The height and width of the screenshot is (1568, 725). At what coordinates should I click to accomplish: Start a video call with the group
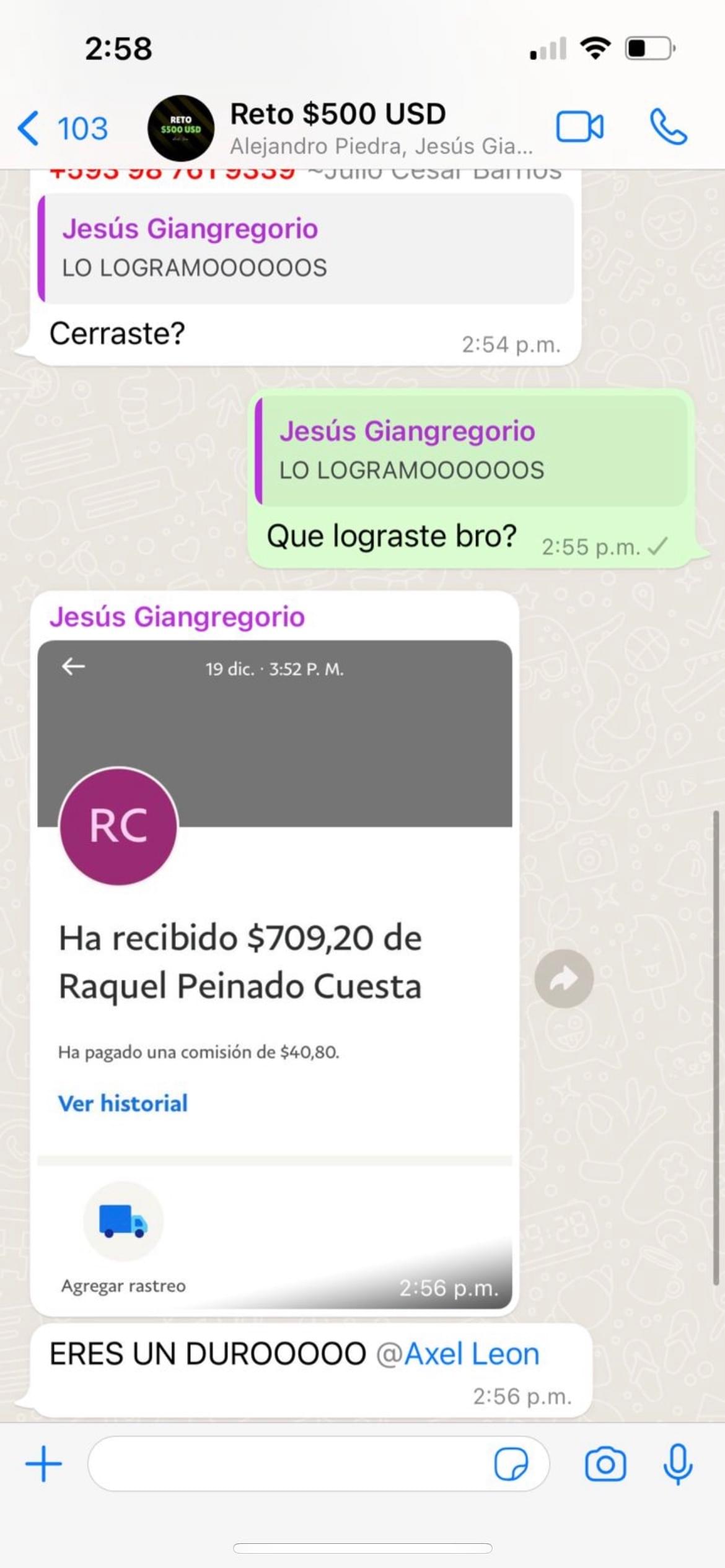[x=579, y=128]
